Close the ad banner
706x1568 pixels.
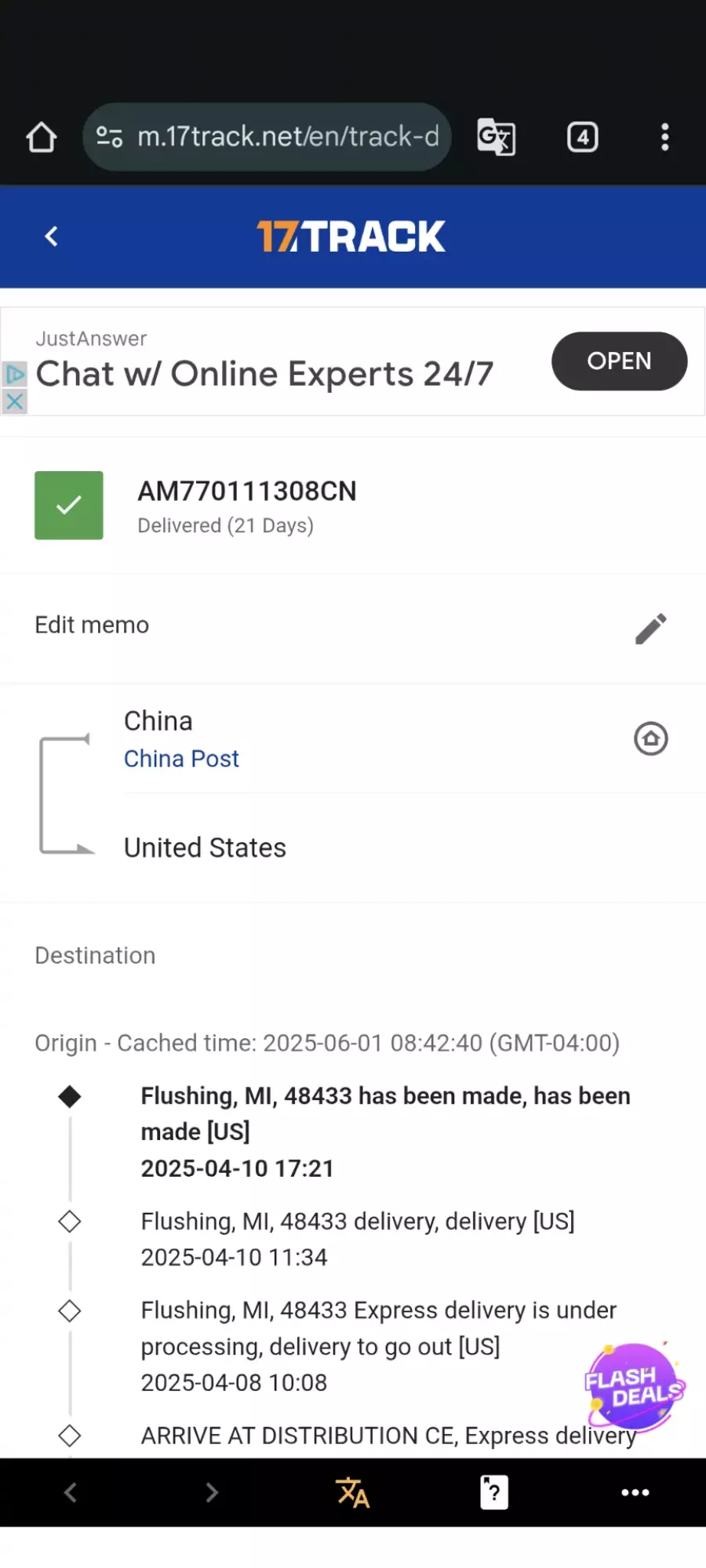14,402
